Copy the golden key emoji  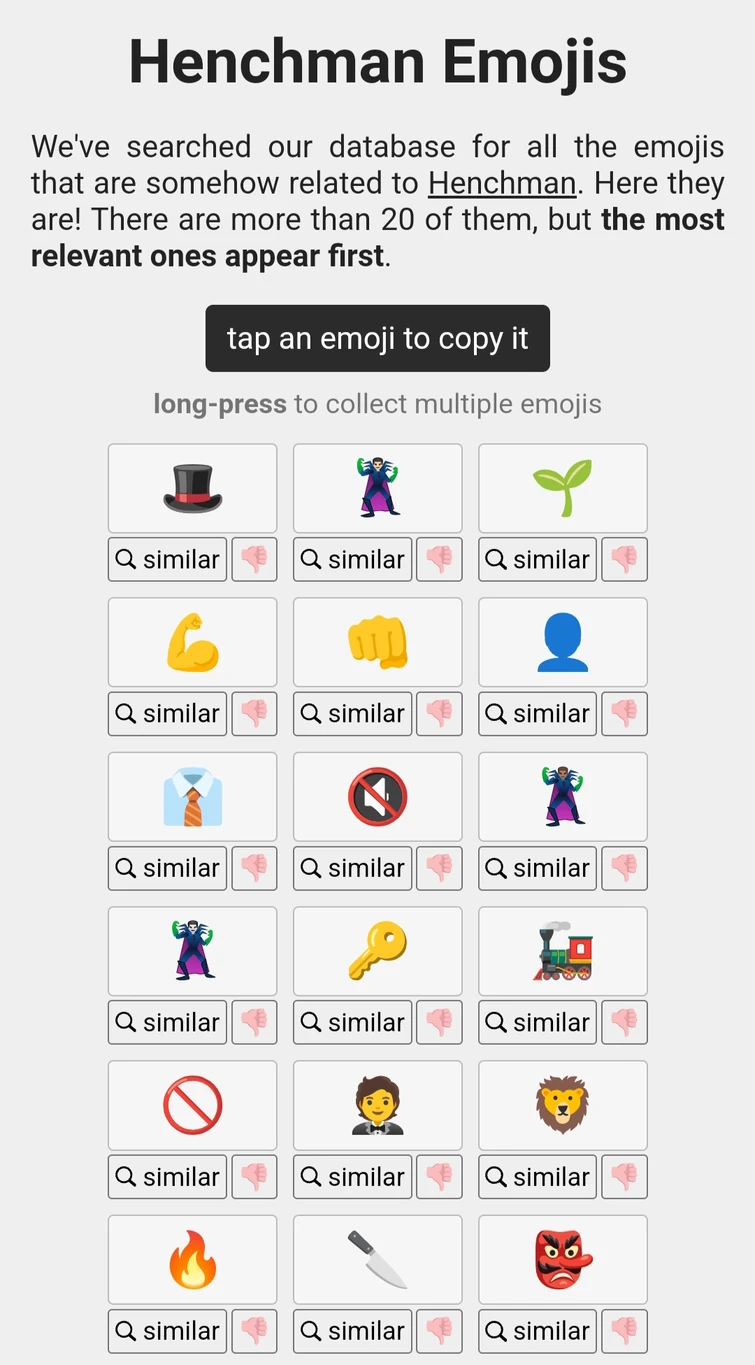(378, 951)
